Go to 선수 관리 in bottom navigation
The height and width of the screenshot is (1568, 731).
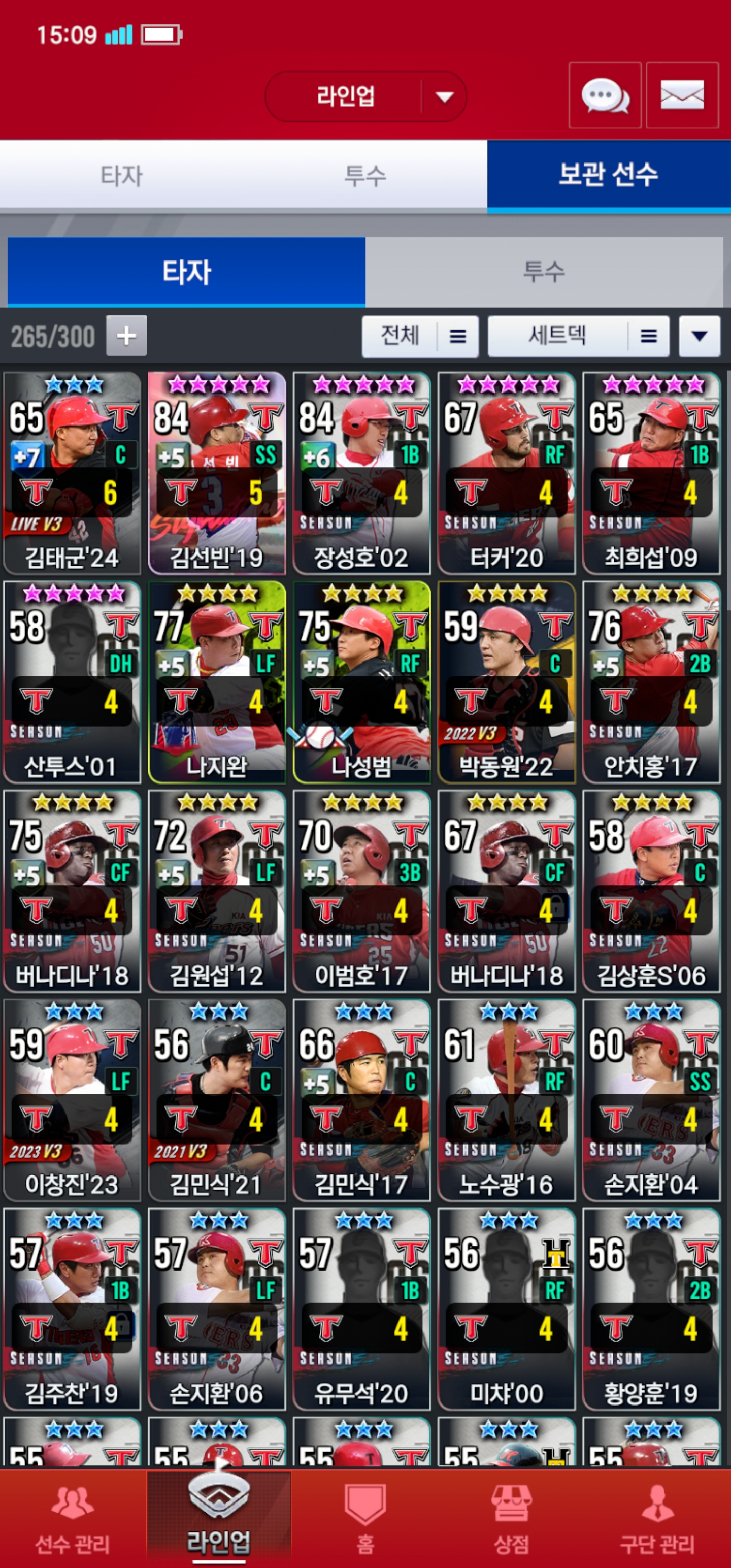pos(73,1519)
